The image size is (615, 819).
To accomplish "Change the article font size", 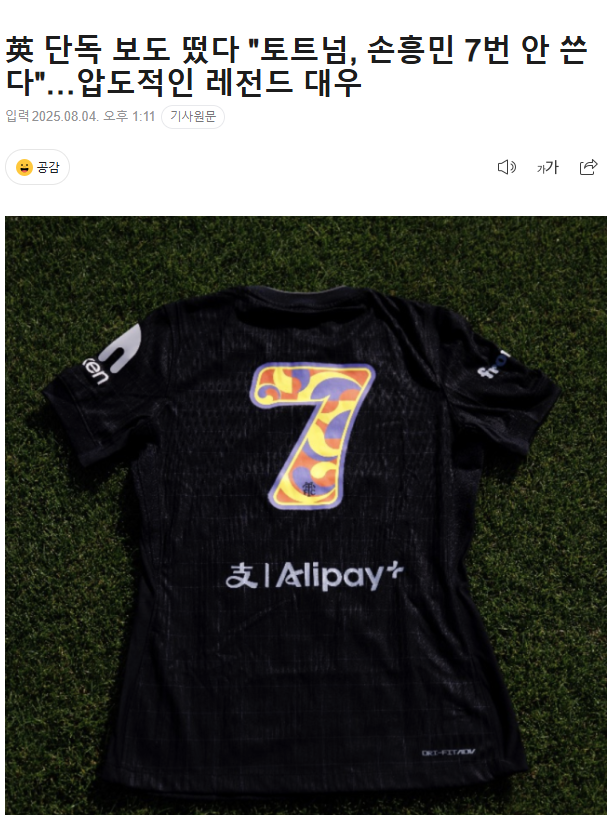I will pyautogui.click(x=548, y=167).
